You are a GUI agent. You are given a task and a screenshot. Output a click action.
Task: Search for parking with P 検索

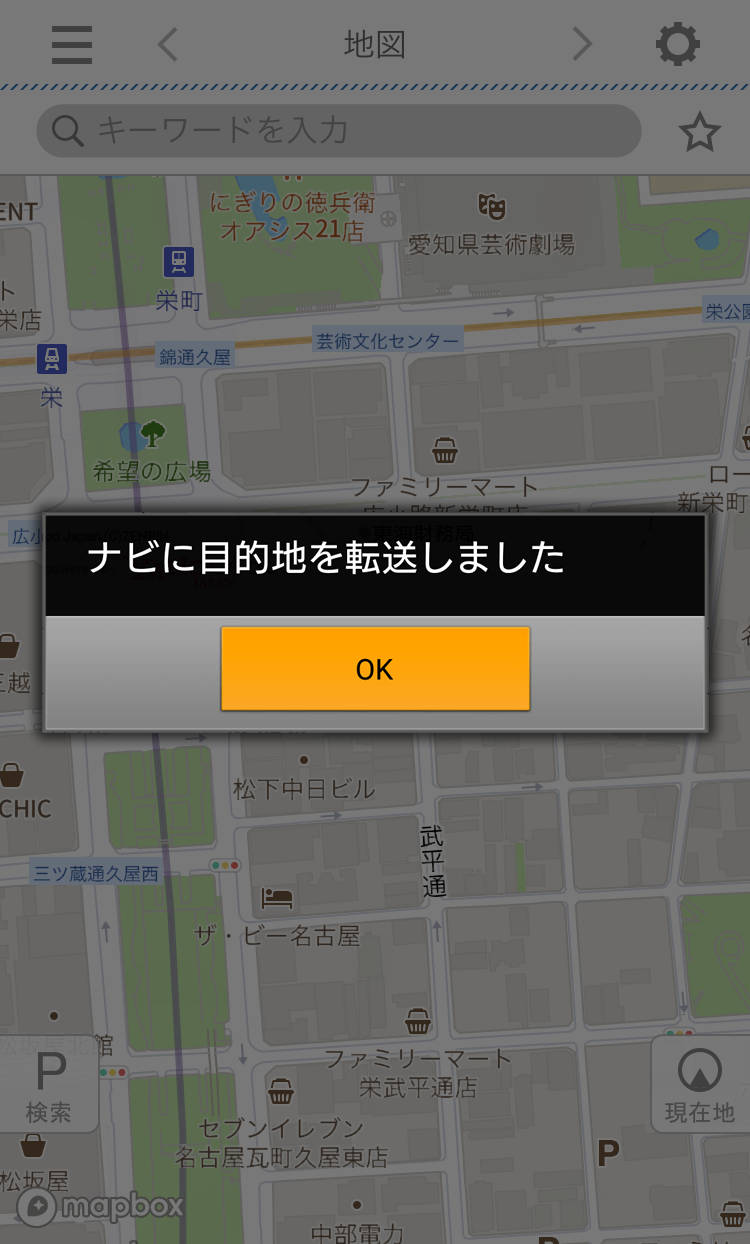coord(48,1086)
